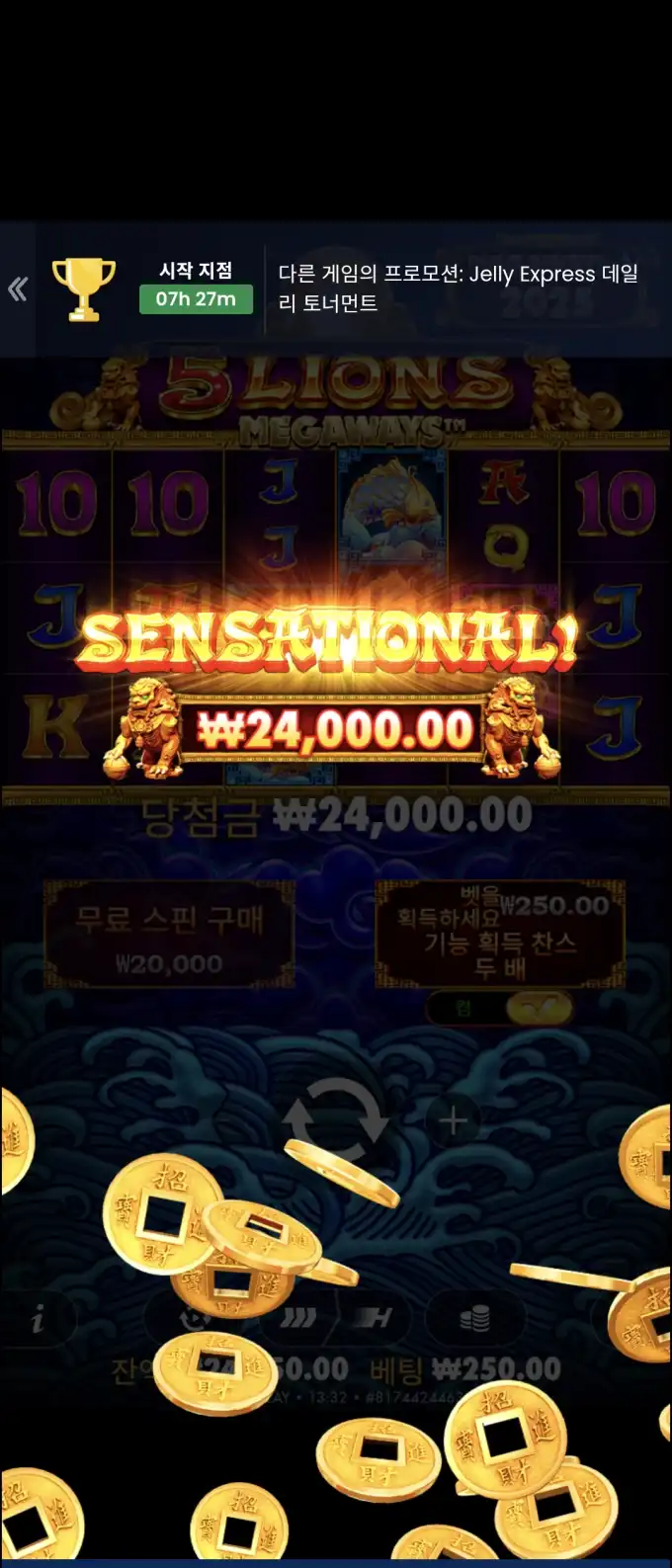Enable quick spin mode

click(297, 1317)
